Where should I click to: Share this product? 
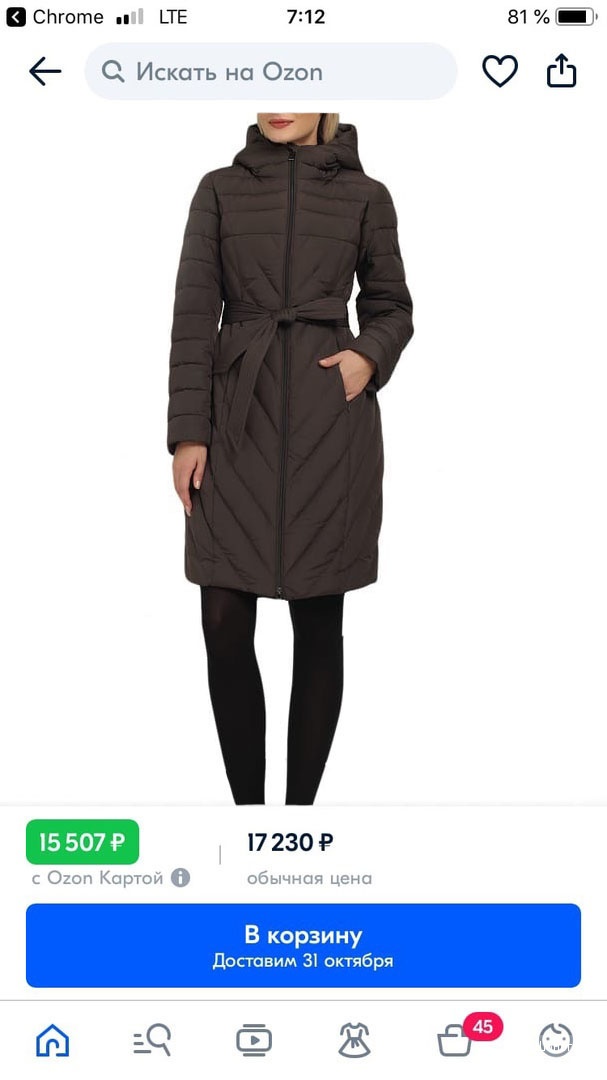click(x=562, y=72)
